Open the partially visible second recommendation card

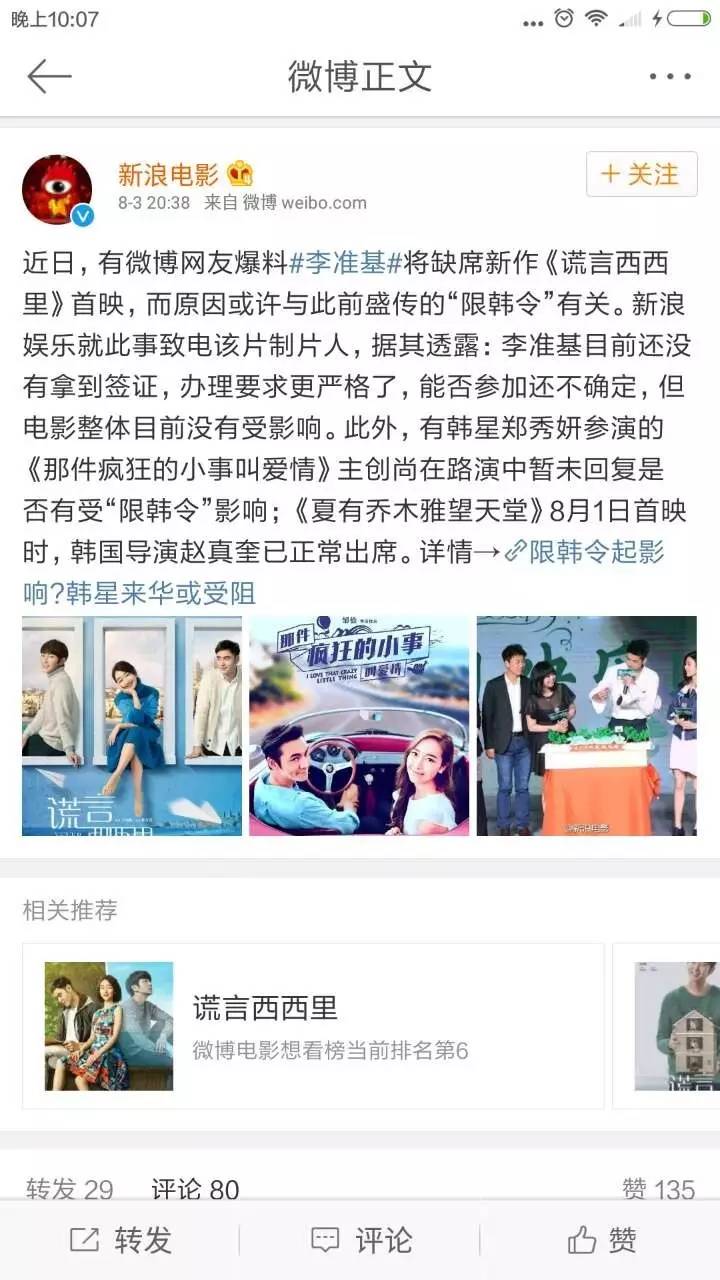[670, 1026]
